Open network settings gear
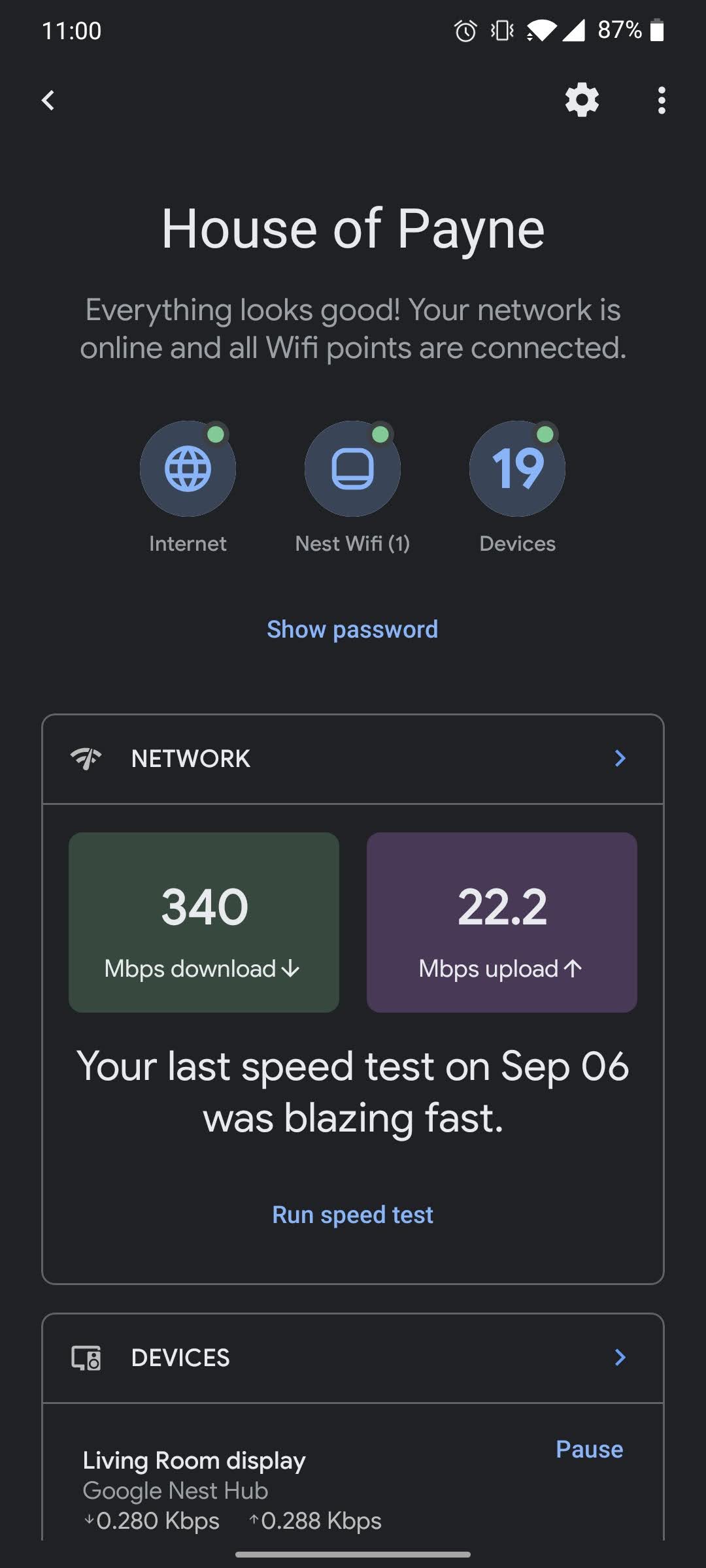706x1568 pixels. [x=582, y=100]
